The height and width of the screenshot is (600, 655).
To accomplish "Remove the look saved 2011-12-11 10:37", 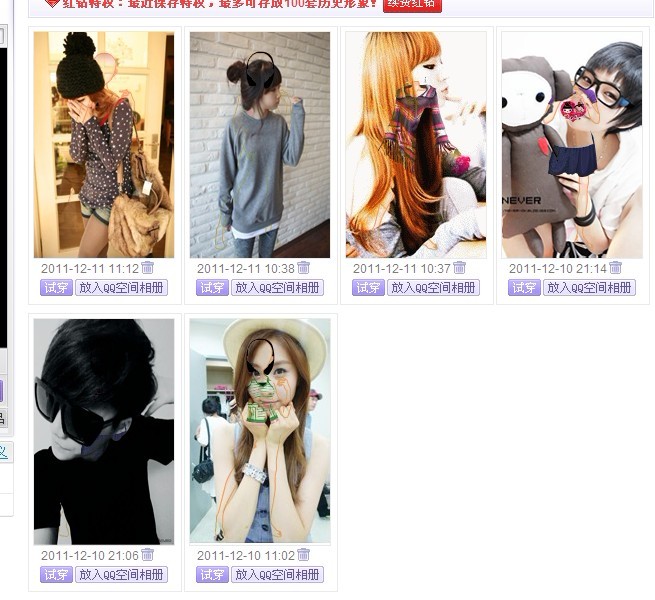I will point(460,268).
